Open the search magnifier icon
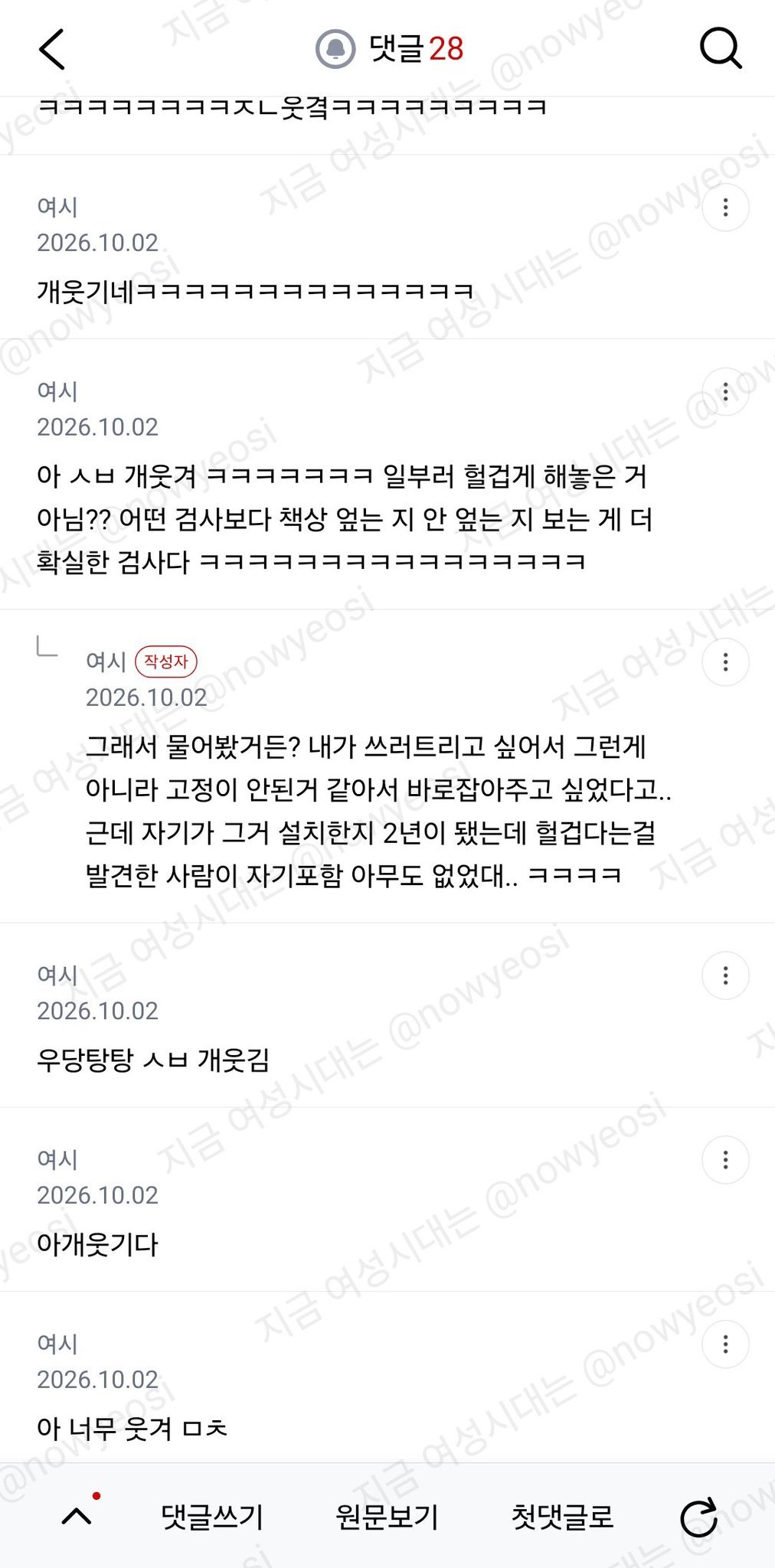This screenshot has width=775, height=1568. 721,49
